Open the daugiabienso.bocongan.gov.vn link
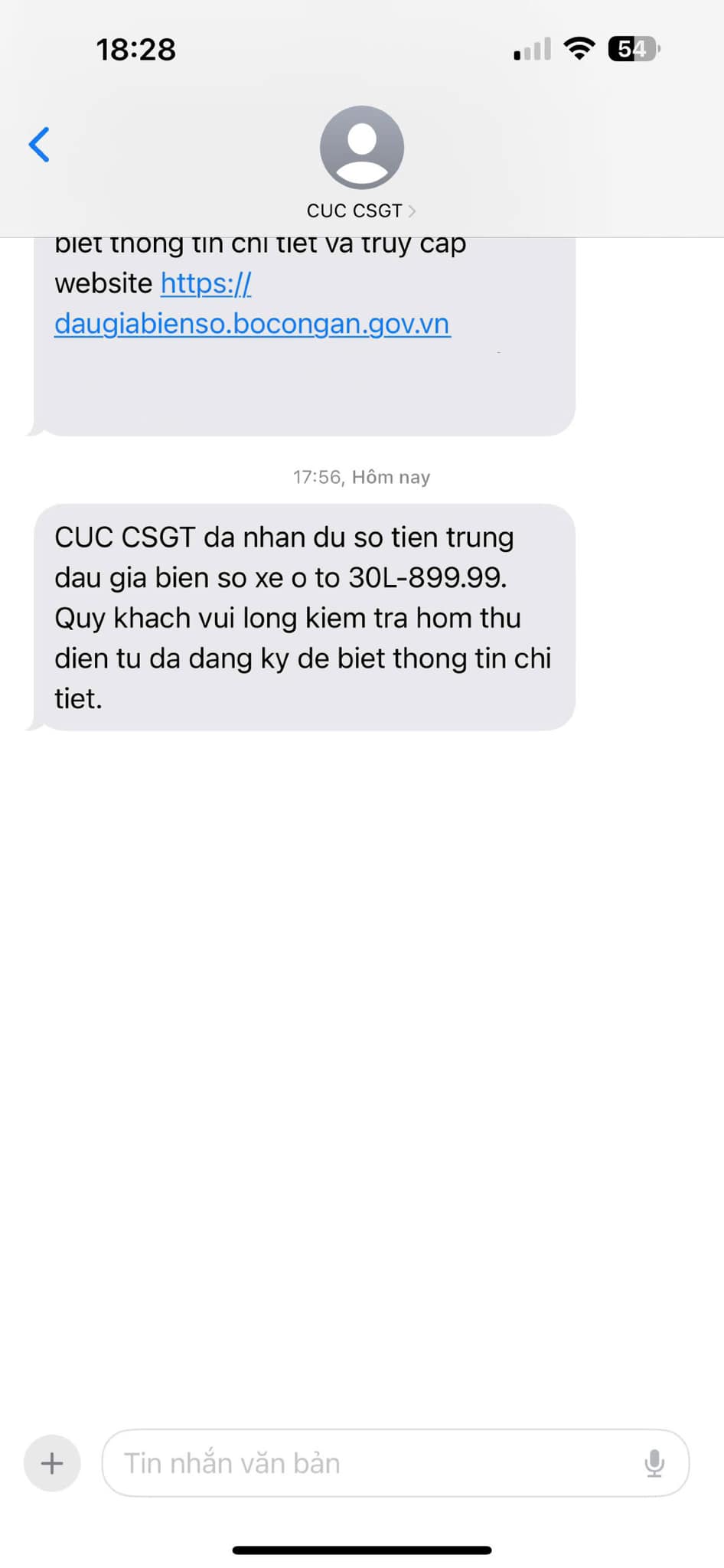 tap(252, 323)
